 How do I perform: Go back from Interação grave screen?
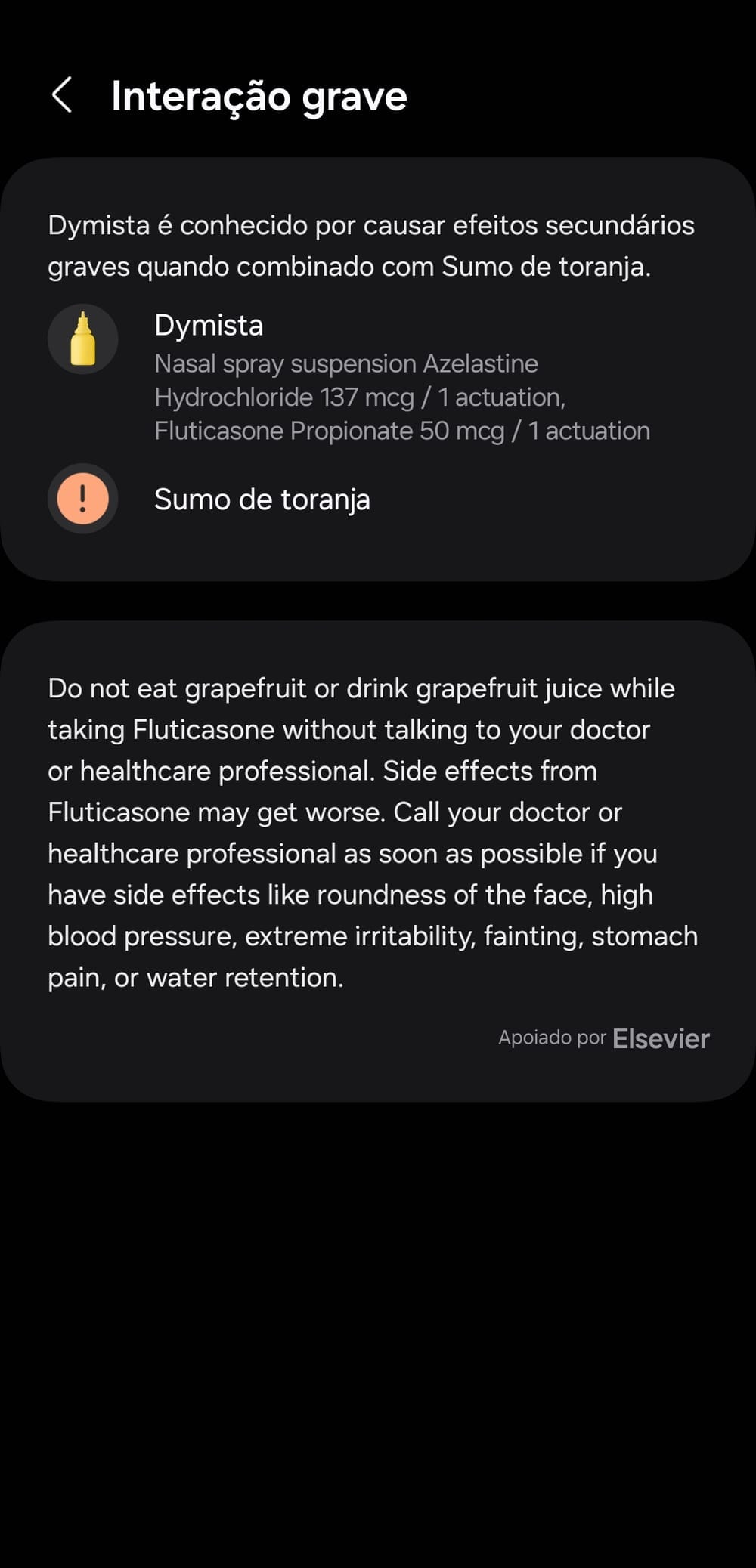[61, 95]
